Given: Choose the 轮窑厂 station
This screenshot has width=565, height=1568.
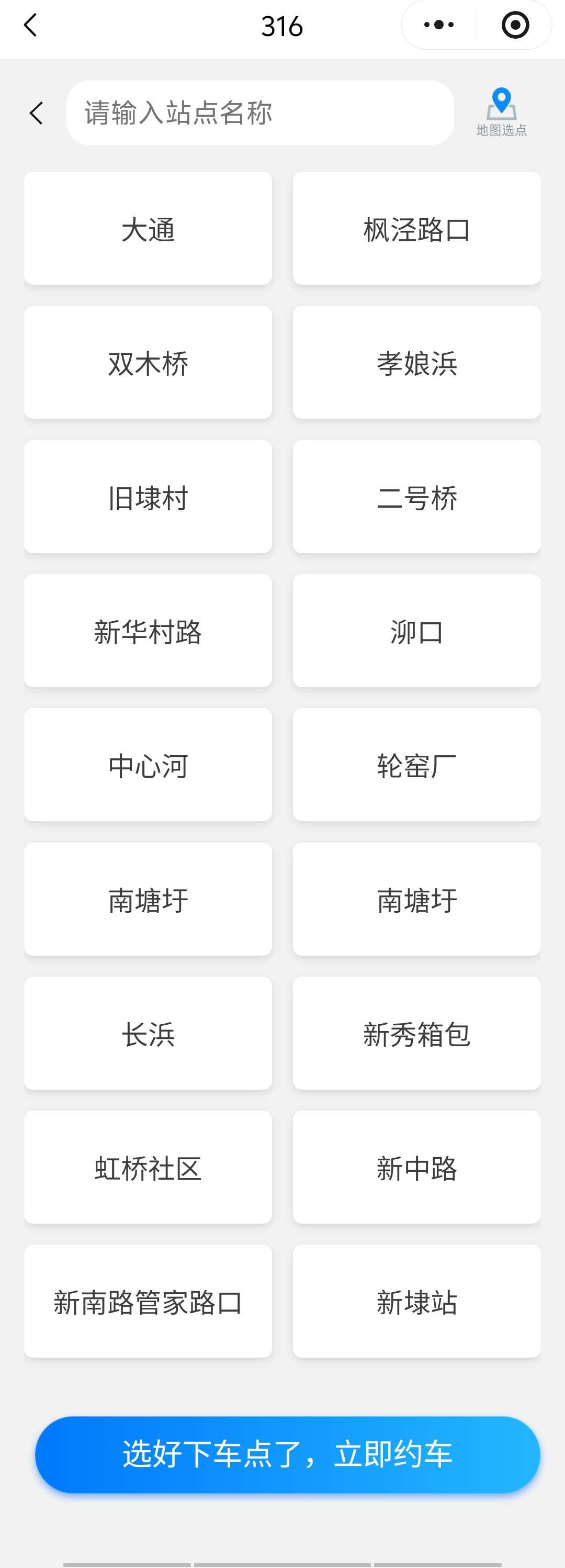Looking at the screenshot, I should (416, 765).
